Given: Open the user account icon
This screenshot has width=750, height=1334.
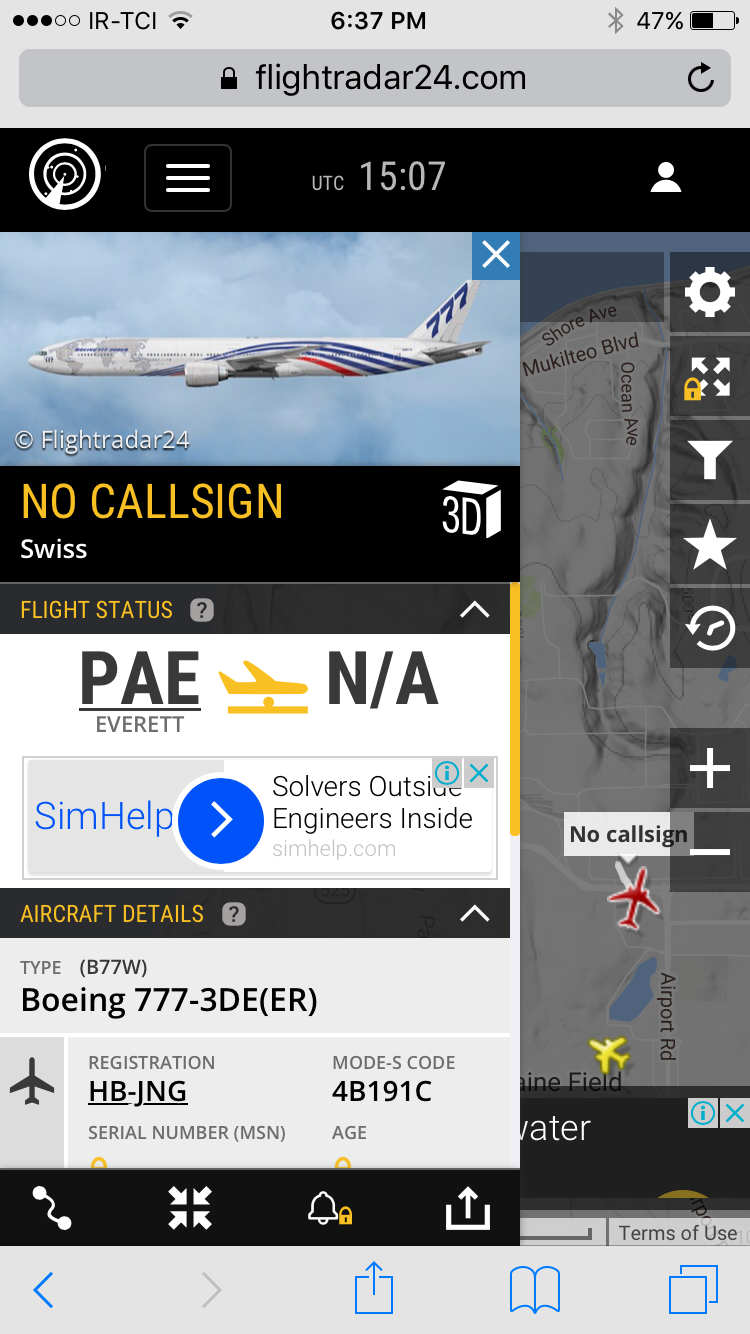Looking at the screenshot, I should pos(665,178).
